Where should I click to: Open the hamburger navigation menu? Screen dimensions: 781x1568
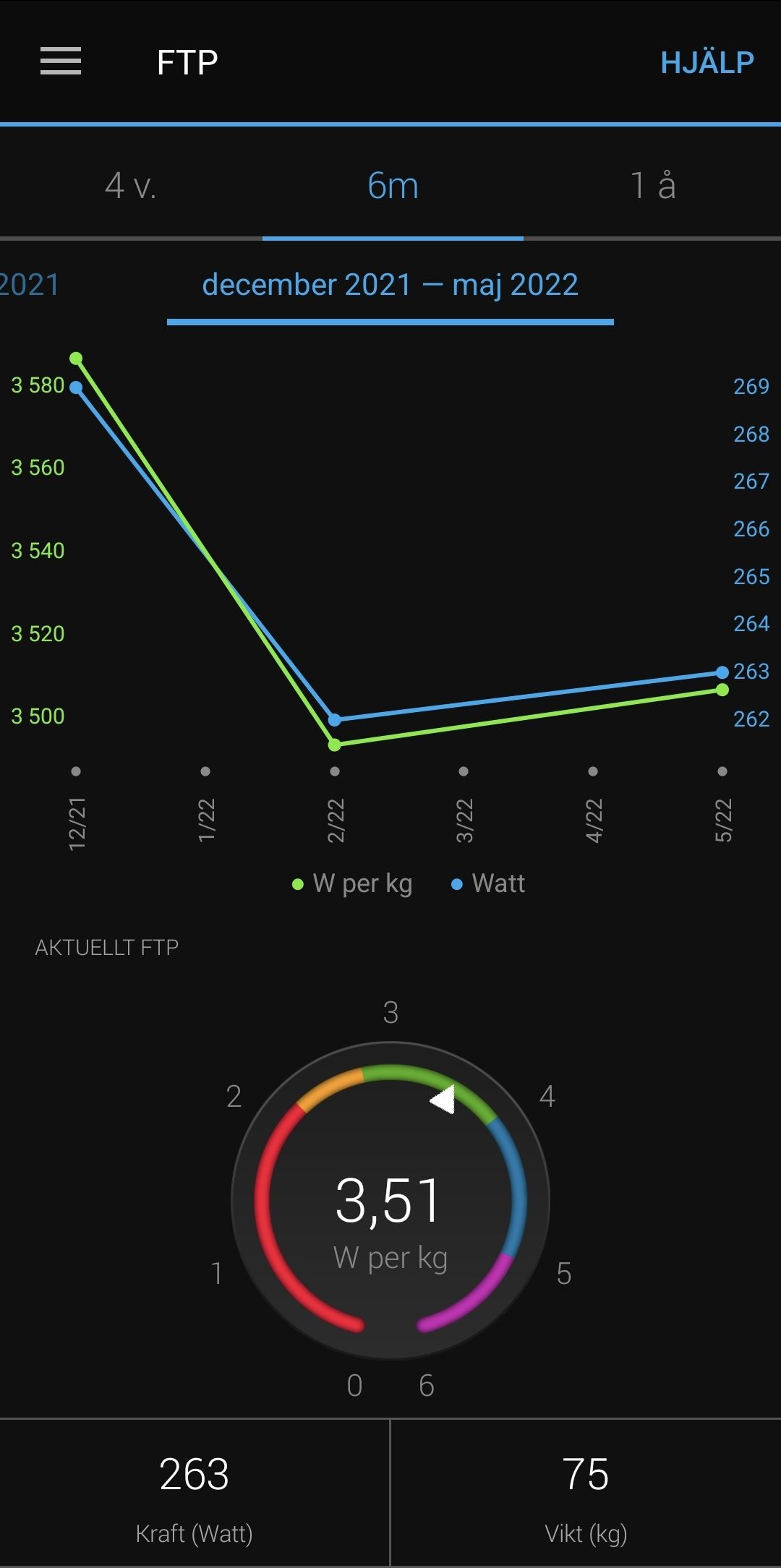tap(61, 61)
